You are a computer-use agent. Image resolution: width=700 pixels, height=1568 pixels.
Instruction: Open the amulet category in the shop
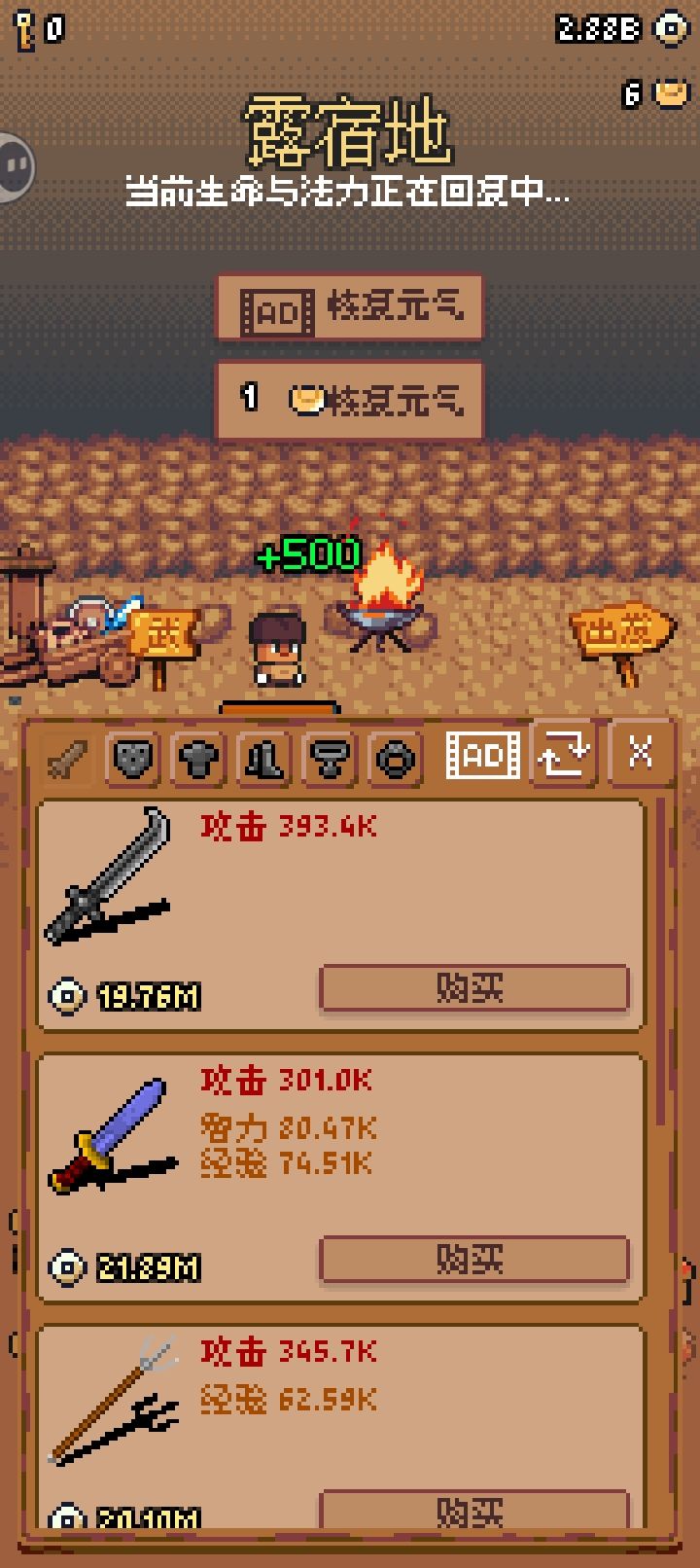329,754
